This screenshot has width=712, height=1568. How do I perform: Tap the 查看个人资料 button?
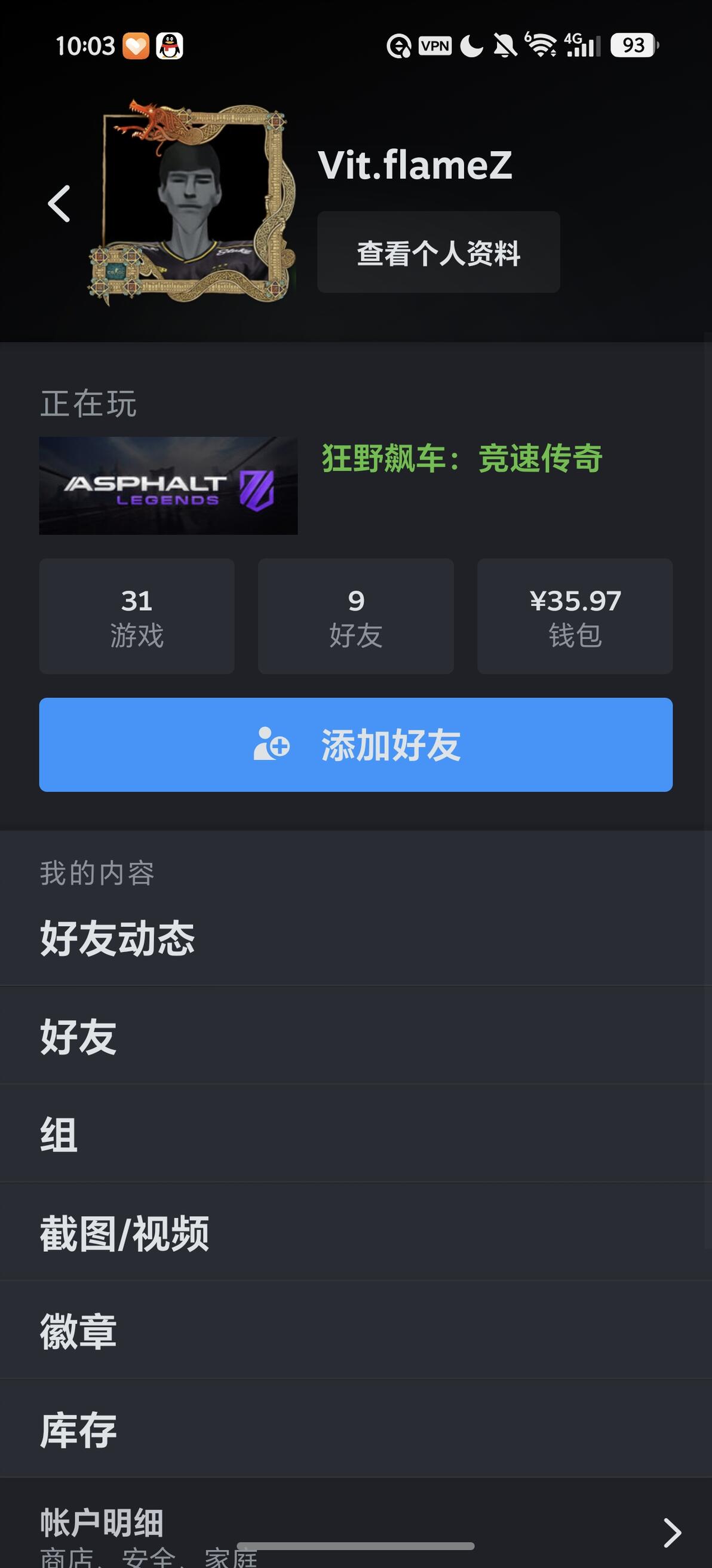(438, 252)
